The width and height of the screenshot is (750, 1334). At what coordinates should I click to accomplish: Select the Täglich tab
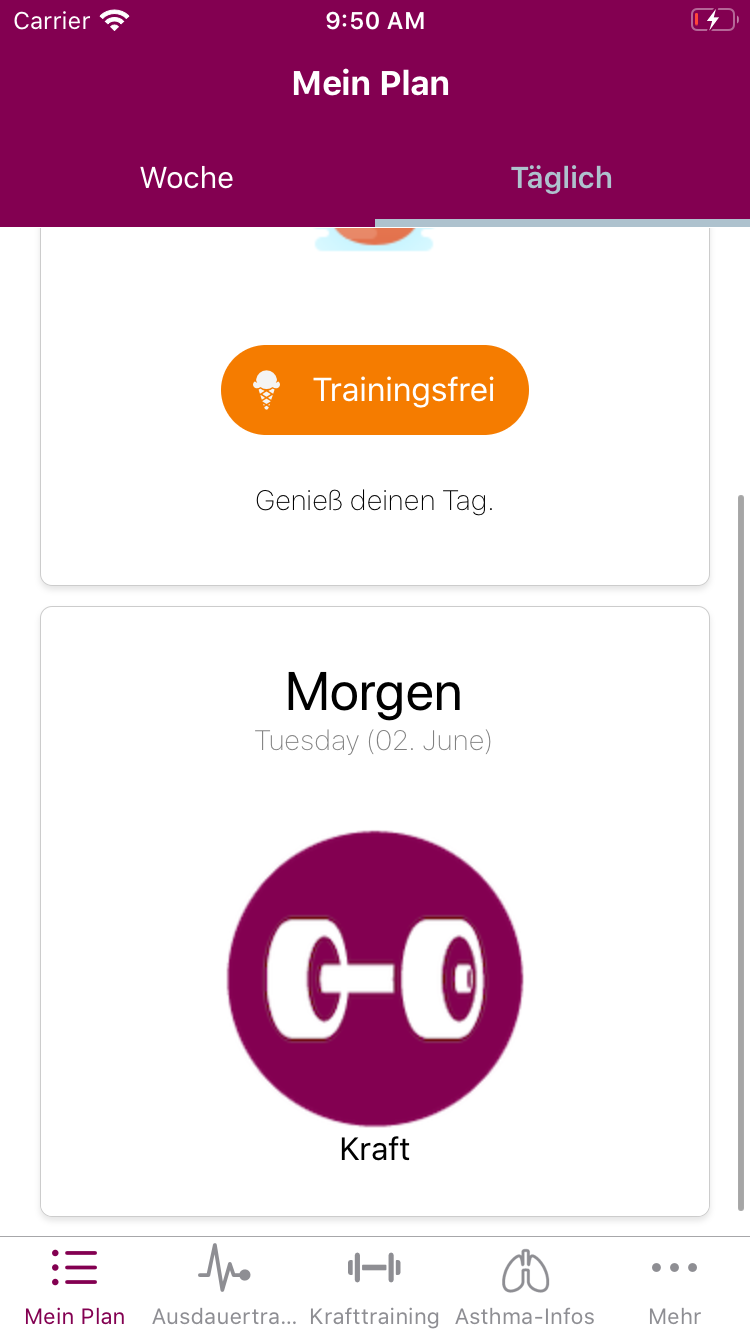(x=561, y=178)
